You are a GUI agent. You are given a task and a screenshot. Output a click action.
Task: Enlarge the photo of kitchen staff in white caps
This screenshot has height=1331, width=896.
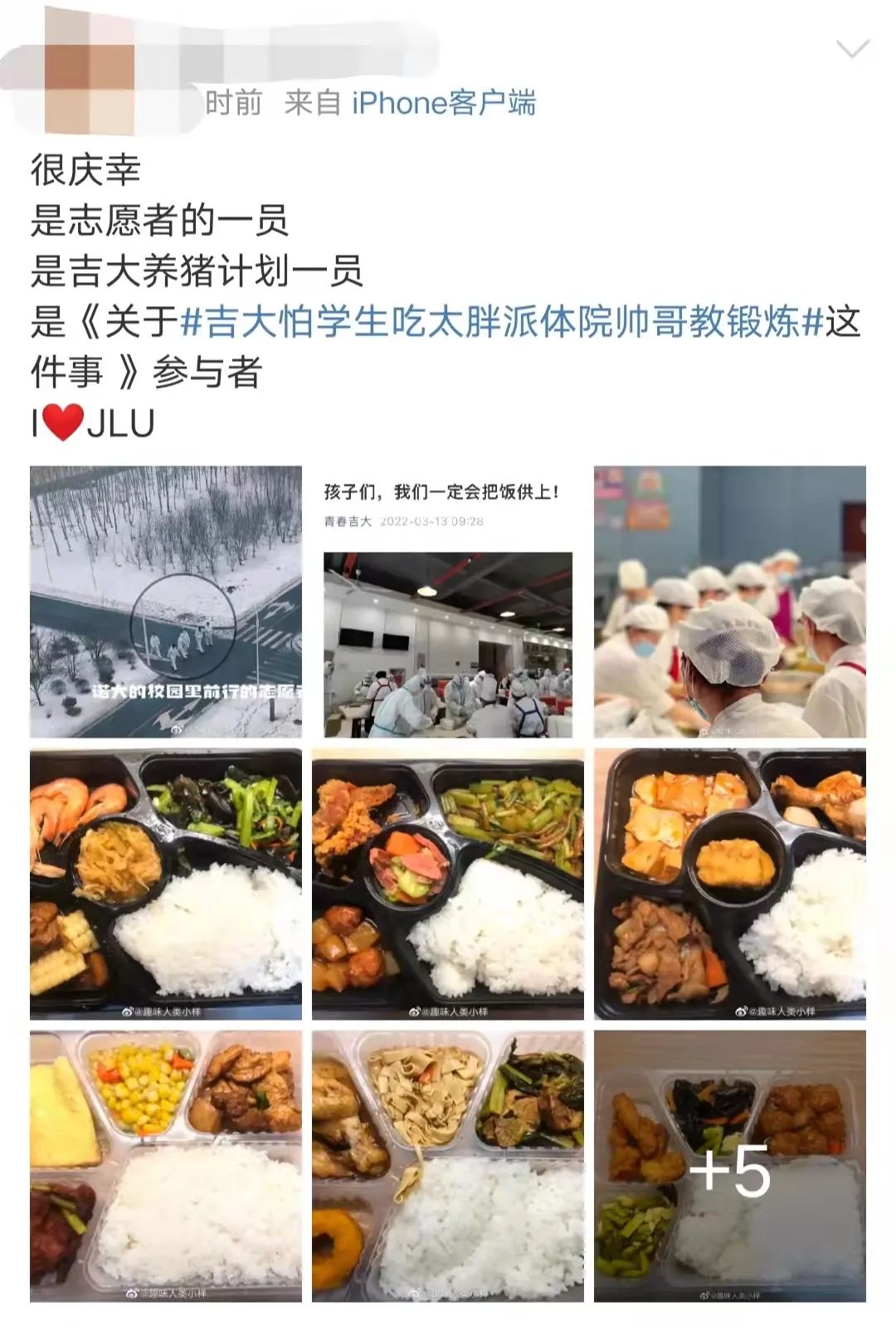pyautogui.click(x=730, y=602)
